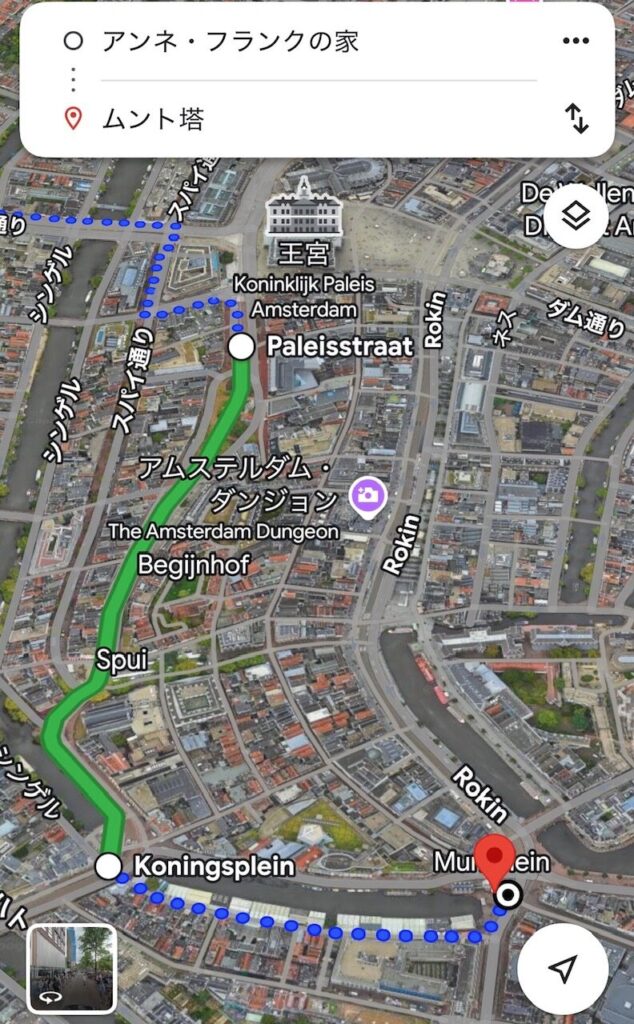Open the three-dot route options menu
Screen dimensions: 634x1024
575,41
